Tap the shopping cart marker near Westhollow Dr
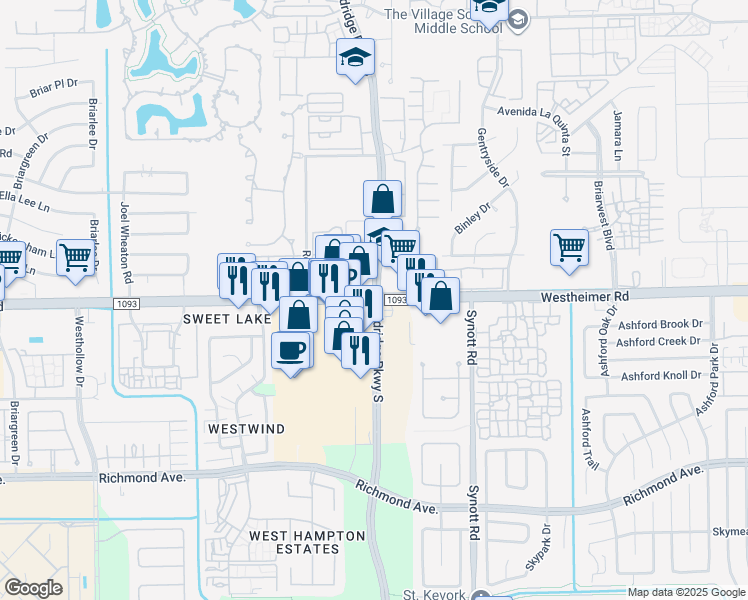Image resolution: width=748 pixels, height=600 pixels. click(x=75, y=257)
